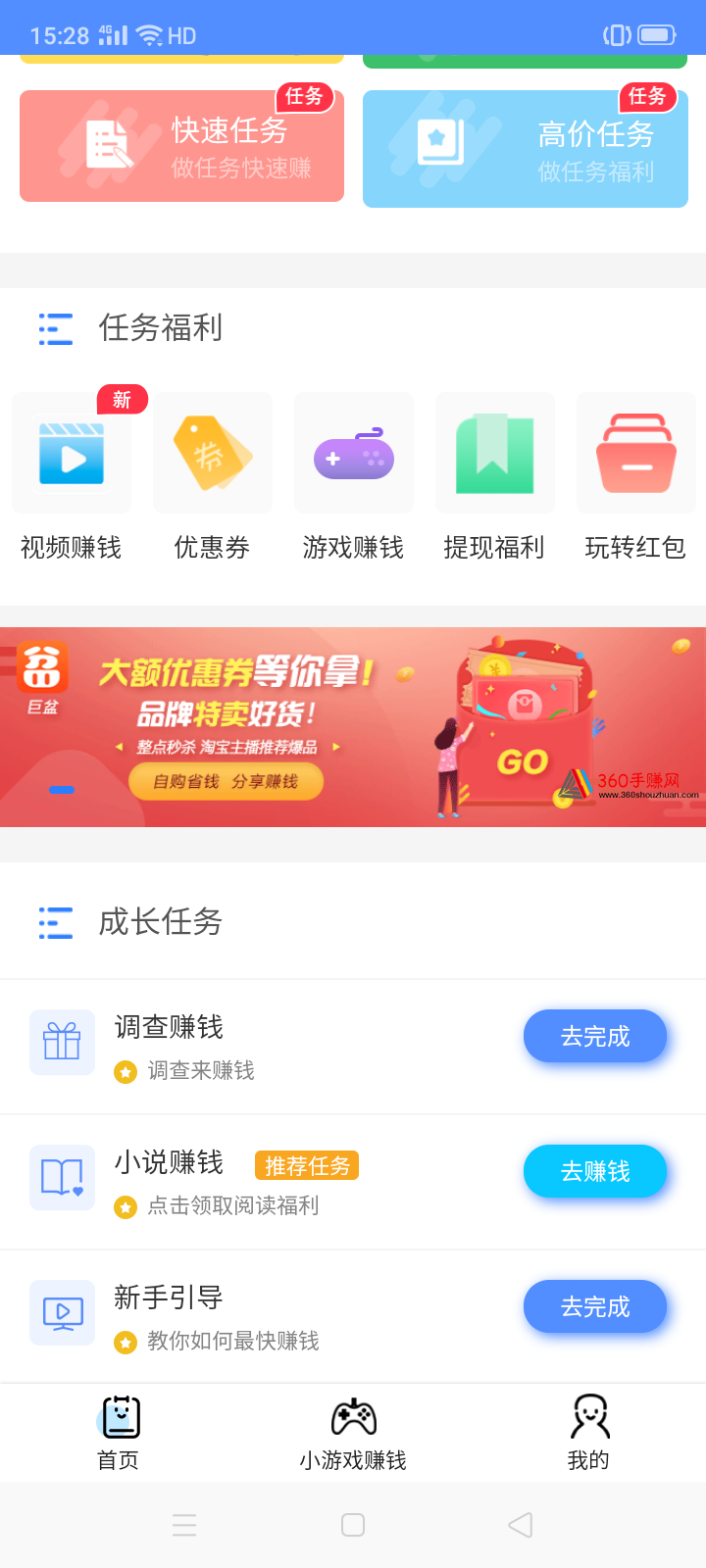The width and height of the screenshot is (706, 1568).
Task: Tap 去完成 for 新手引导
Action: coord(595,1306)
